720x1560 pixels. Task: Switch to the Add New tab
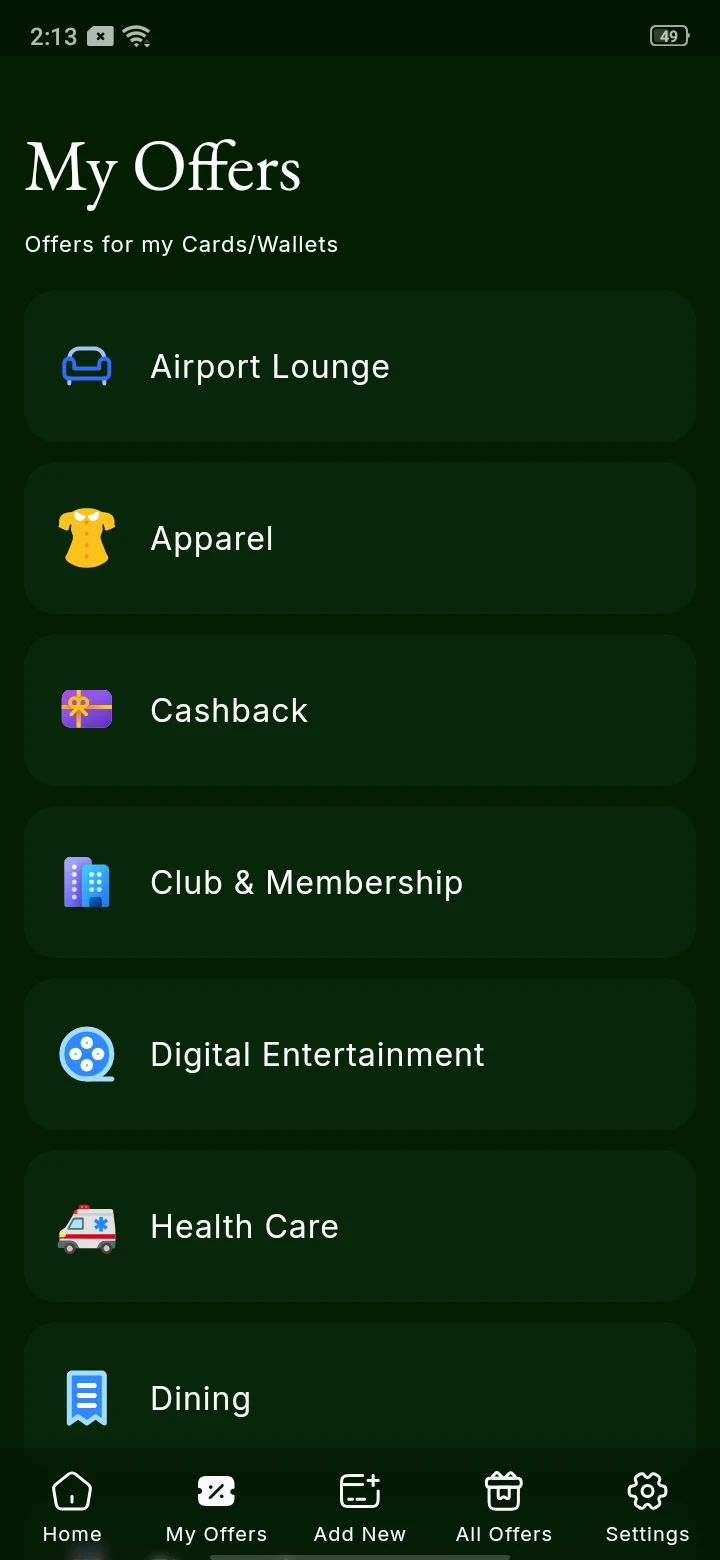(360, 1507)
